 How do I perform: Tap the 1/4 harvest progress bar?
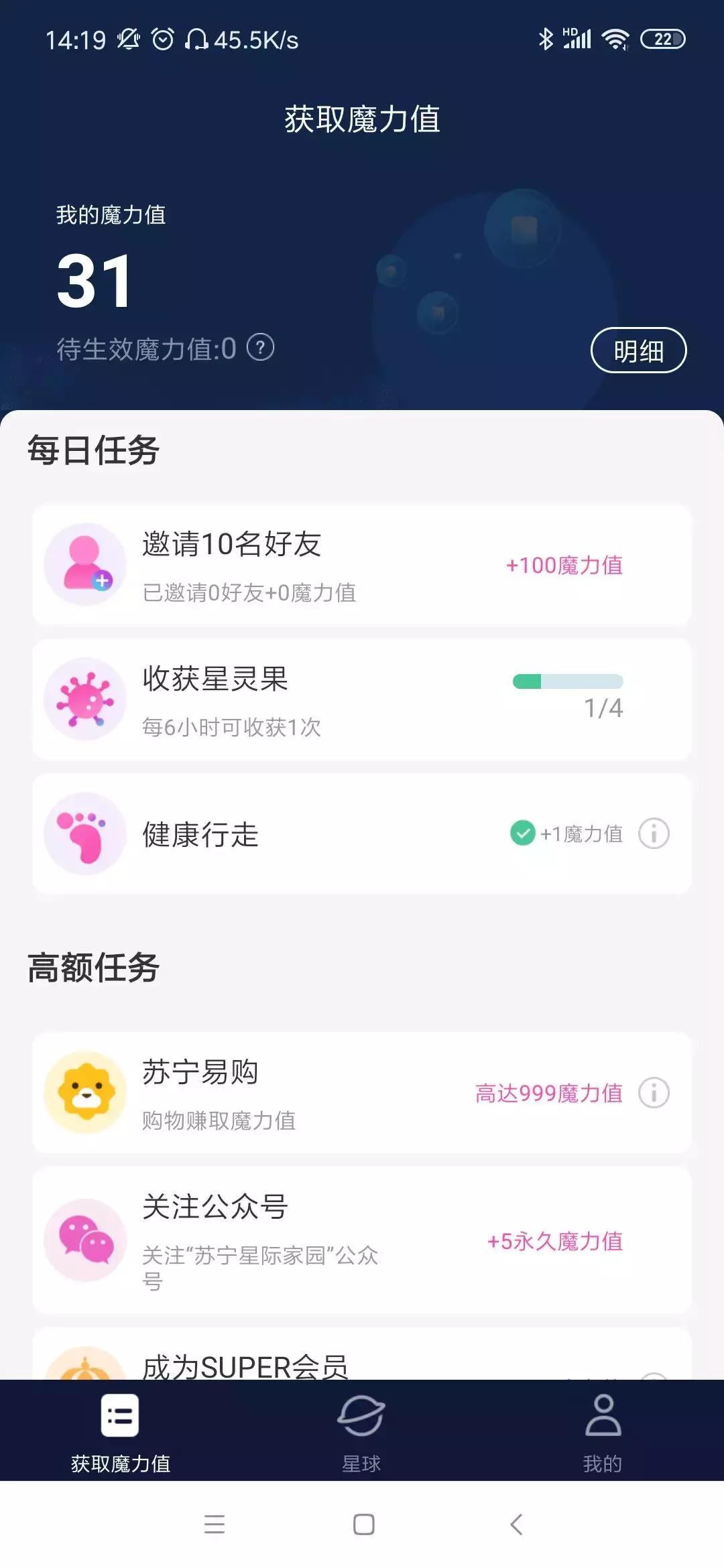567,680
